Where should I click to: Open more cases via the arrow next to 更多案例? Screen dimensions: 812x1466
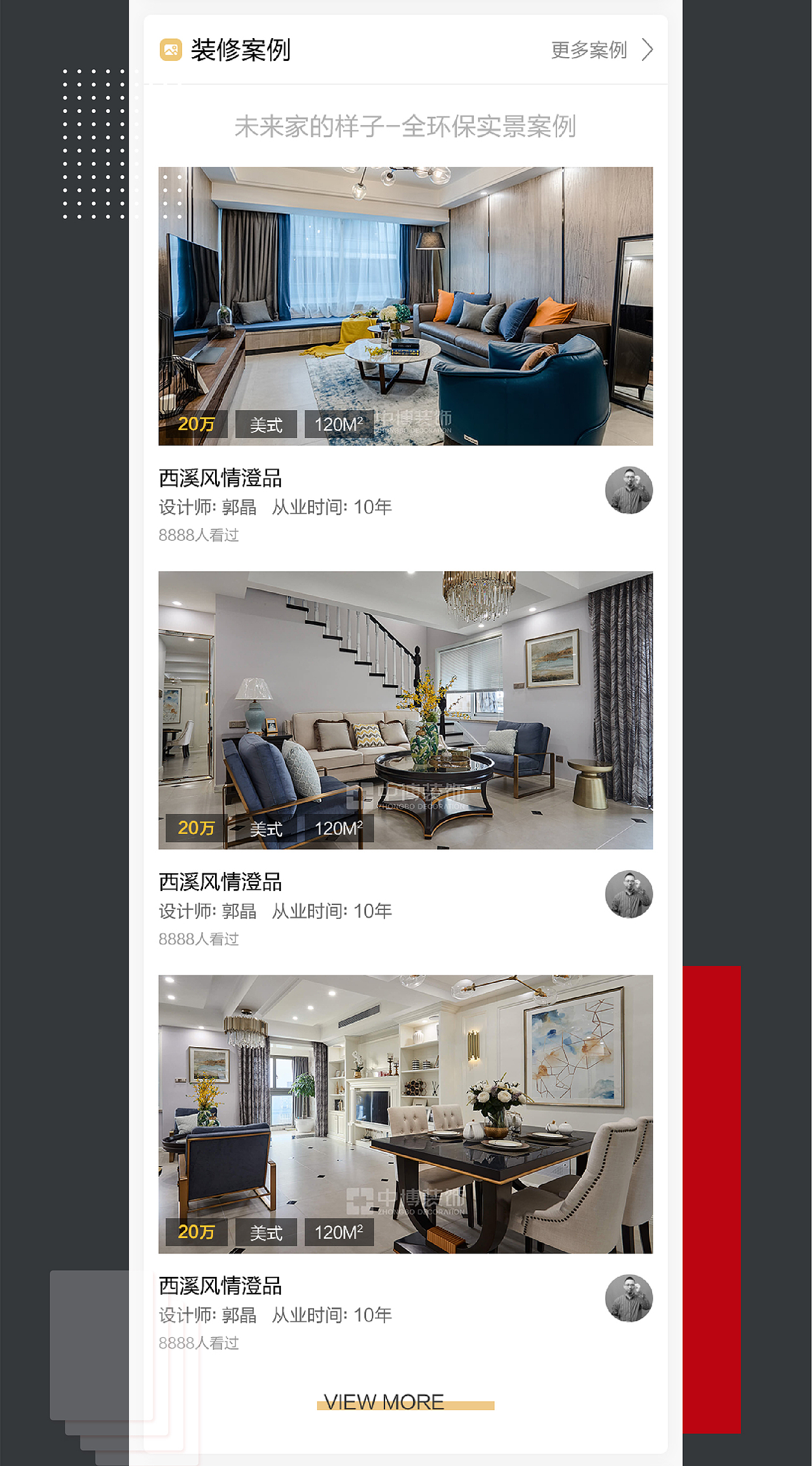(x=648, y=50)
